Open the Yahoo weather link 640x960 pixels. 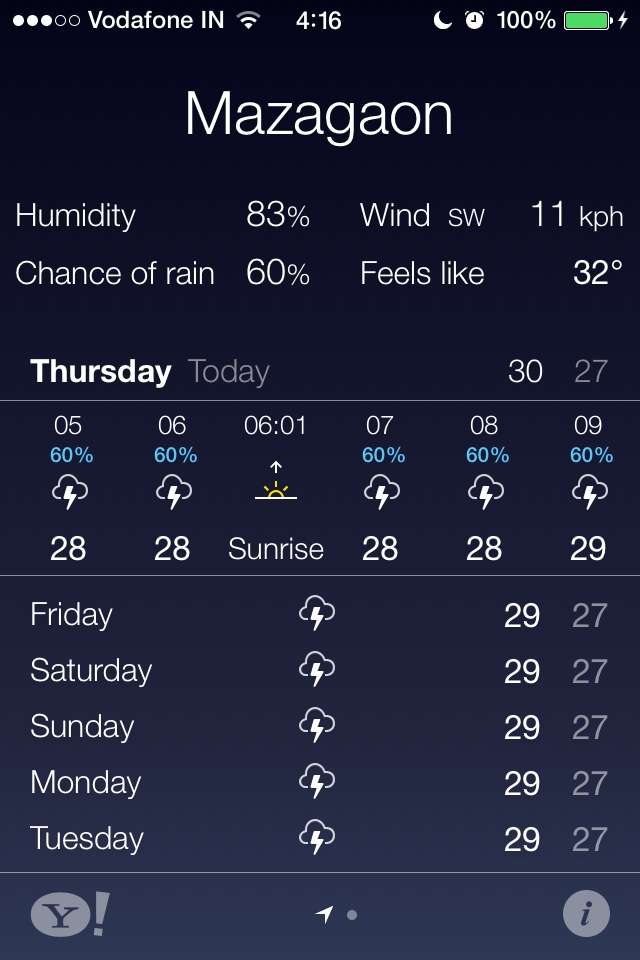pos(70,914)
